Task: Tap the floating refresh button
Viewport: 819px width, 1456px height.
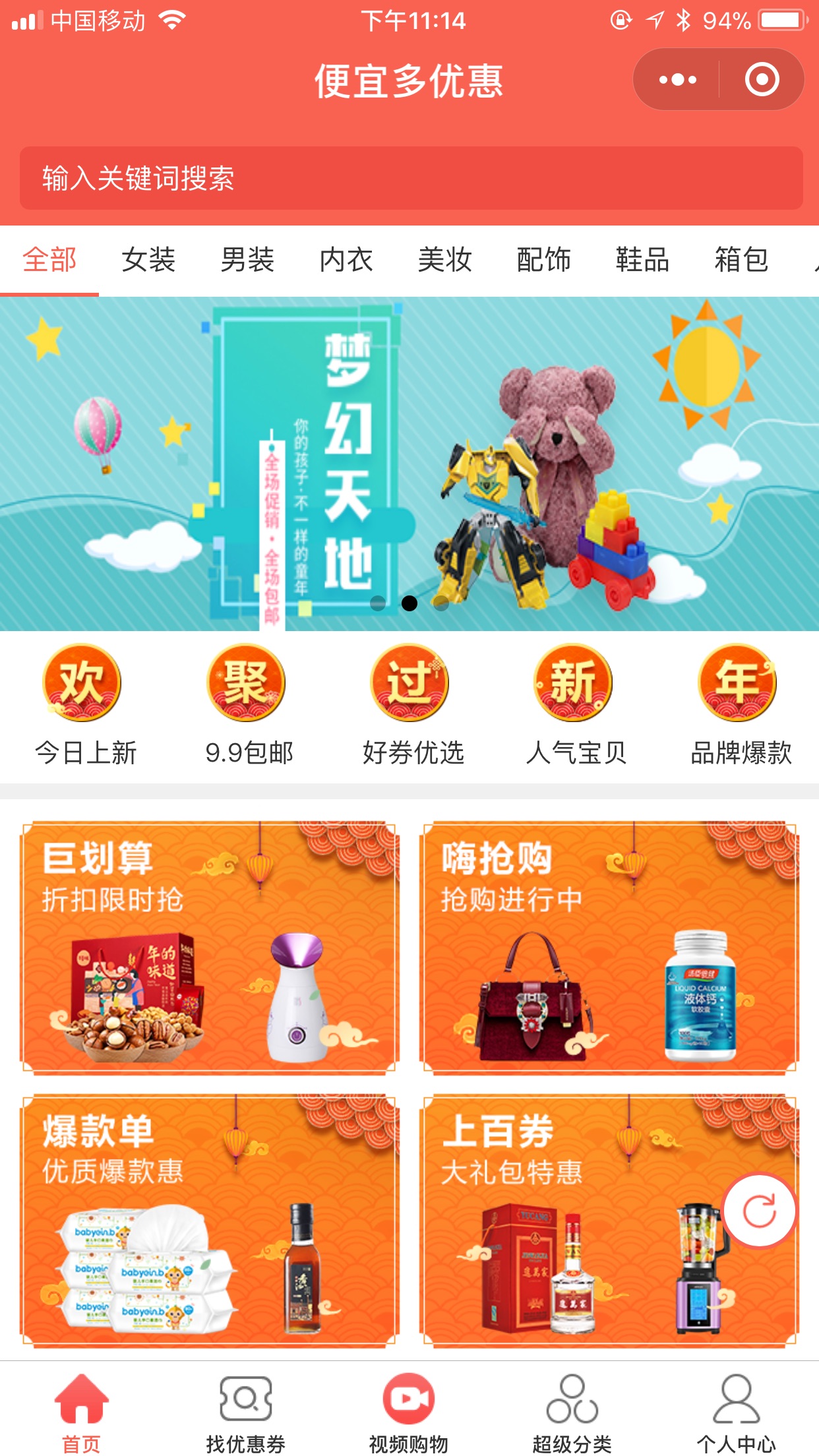Action: [759, 1211]
